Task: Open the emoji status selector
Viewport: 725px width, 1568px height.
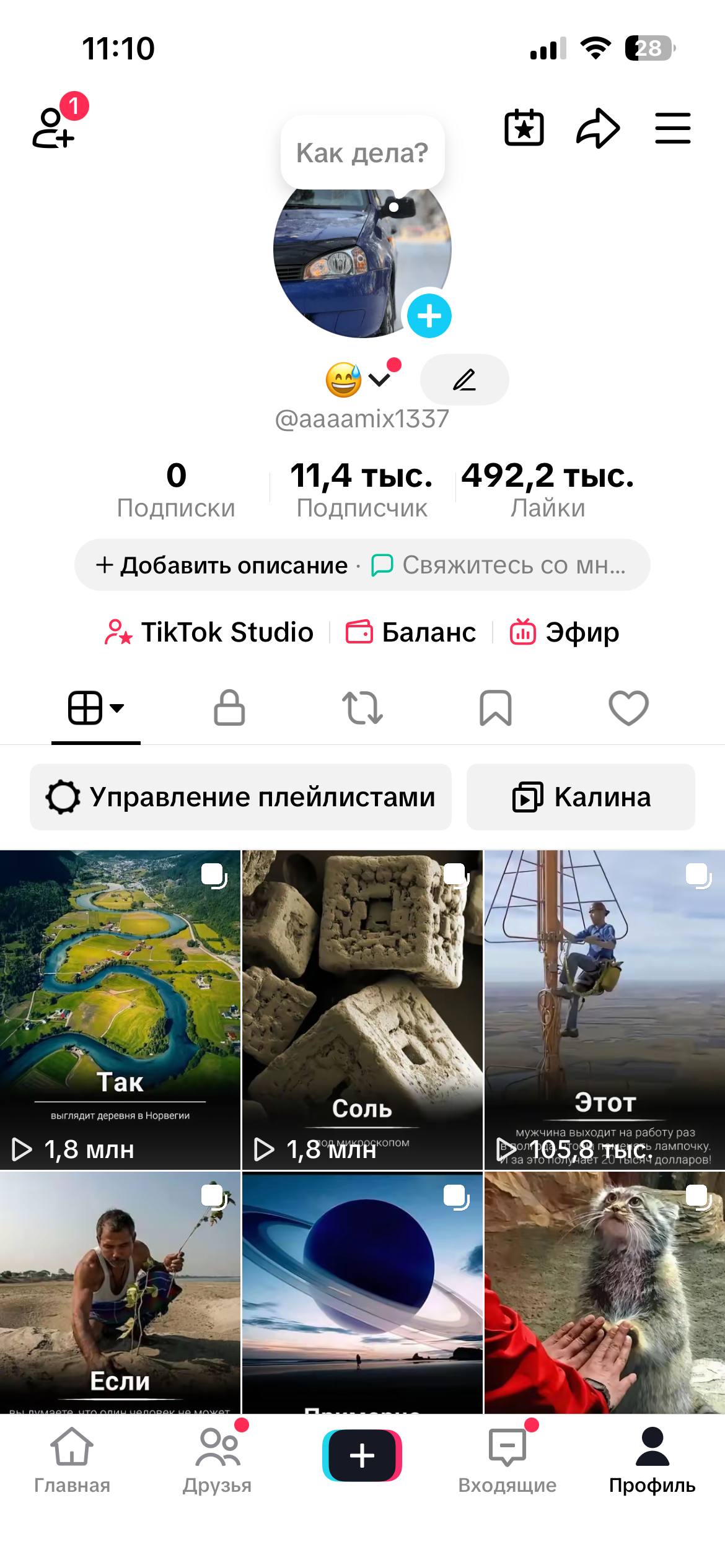Action: (x=343, y=379)
